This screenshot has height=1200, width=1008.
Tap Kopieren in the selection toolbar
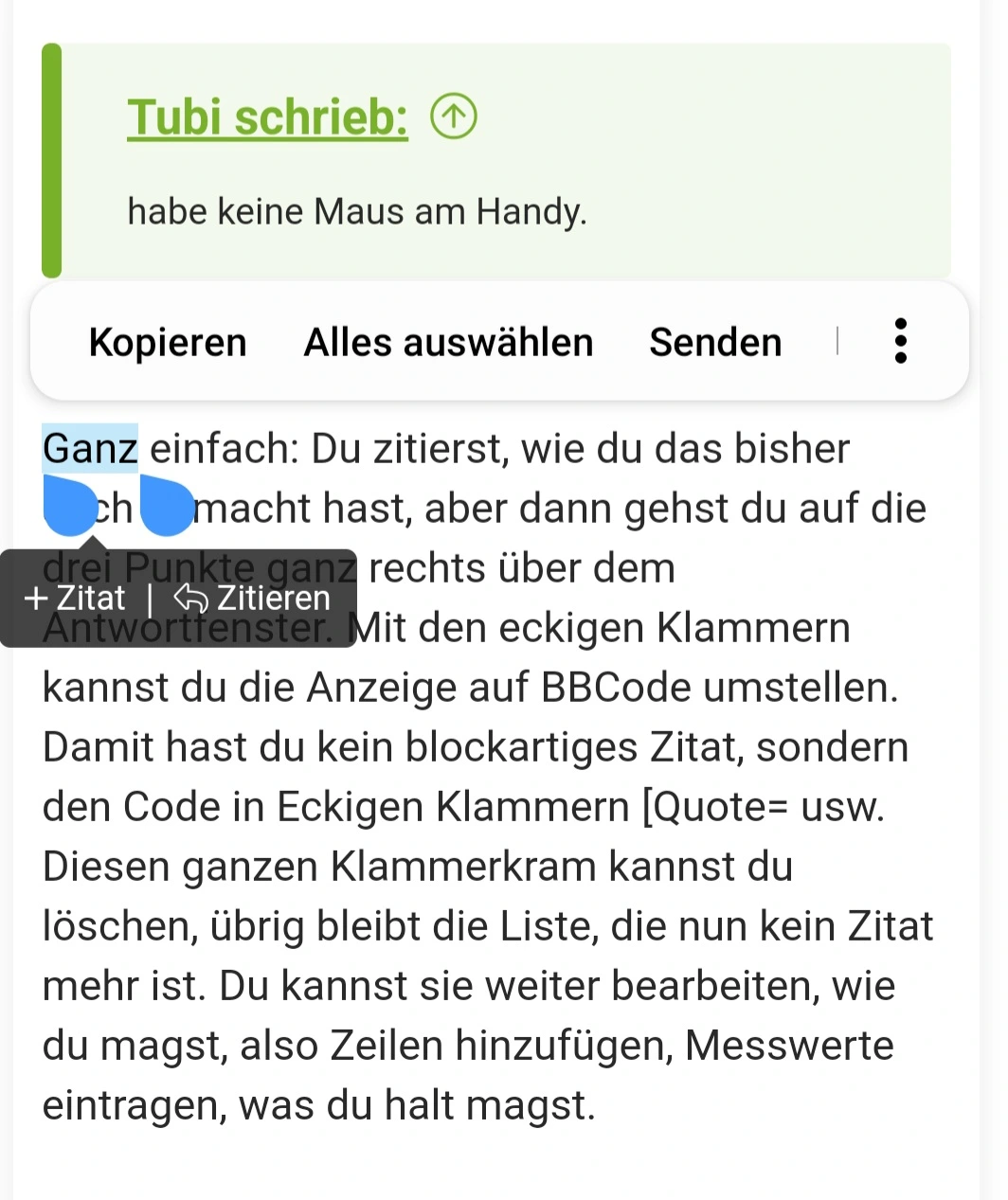[168, 342]
